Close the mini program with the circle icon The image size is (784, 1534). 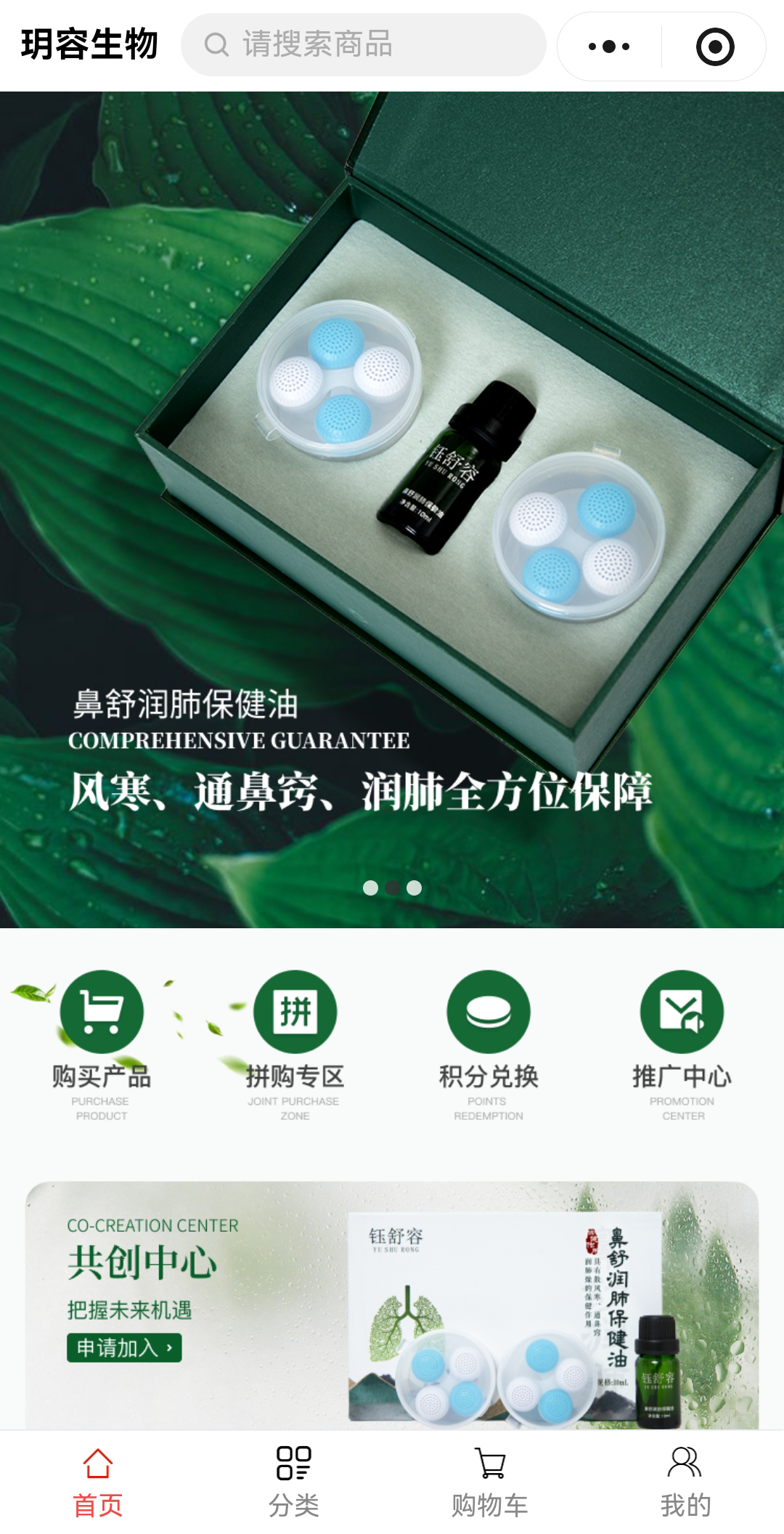coord(715,46)
